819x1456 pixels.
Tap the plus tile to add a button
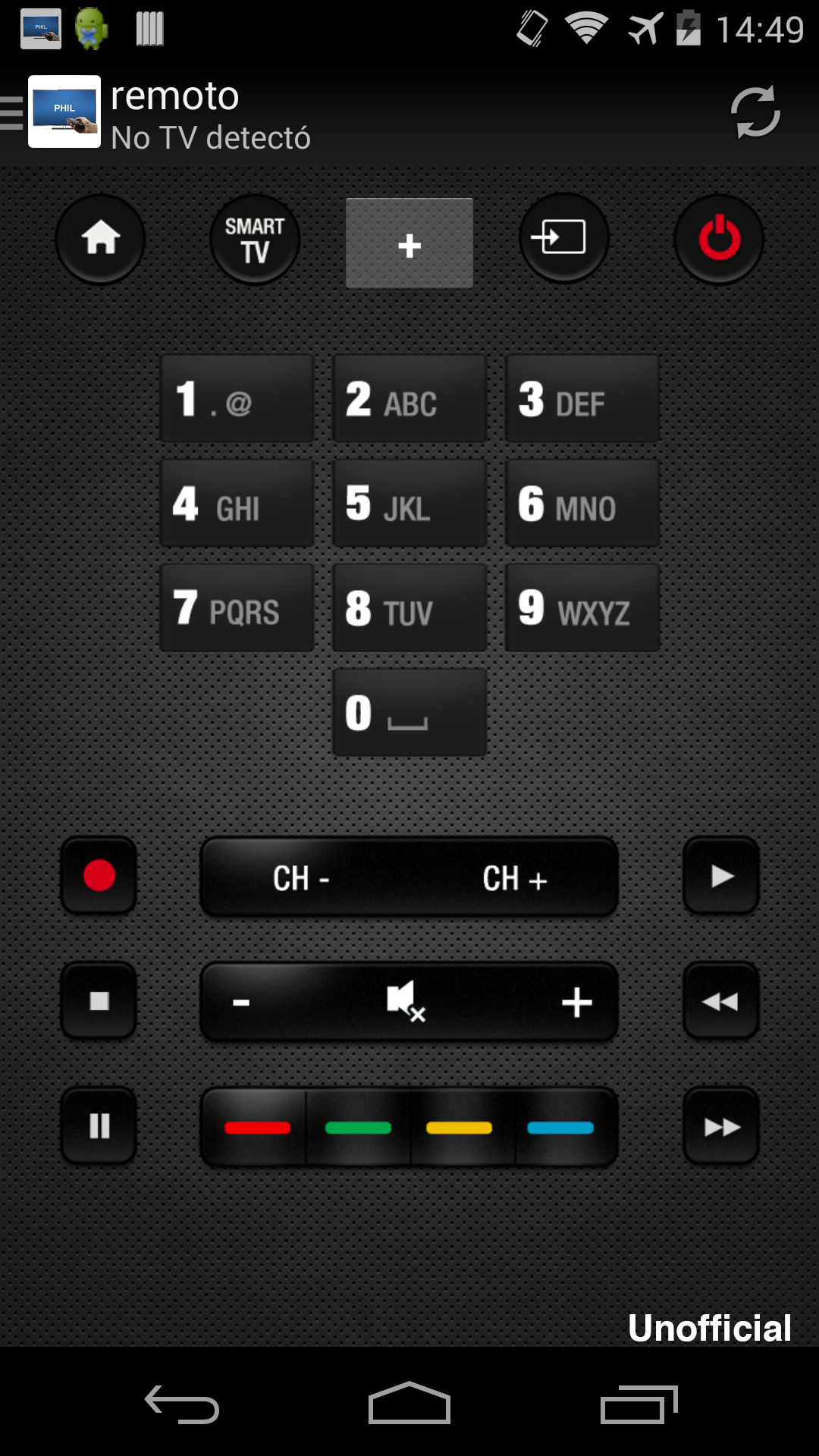click(x=409, y=243)
